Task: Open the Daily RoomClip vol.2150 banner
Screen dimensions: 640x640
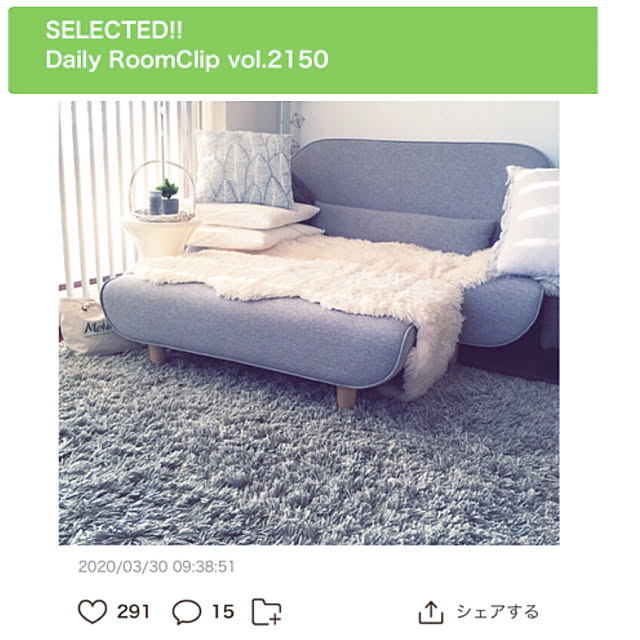Action: click(x=302, y=49)
